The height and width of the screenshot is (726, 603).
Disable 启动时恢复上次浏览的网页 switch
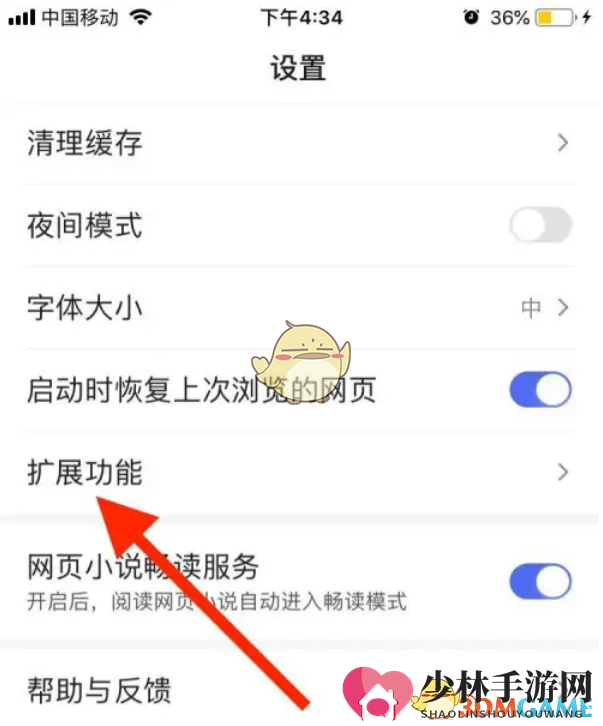tap(540, 390)
